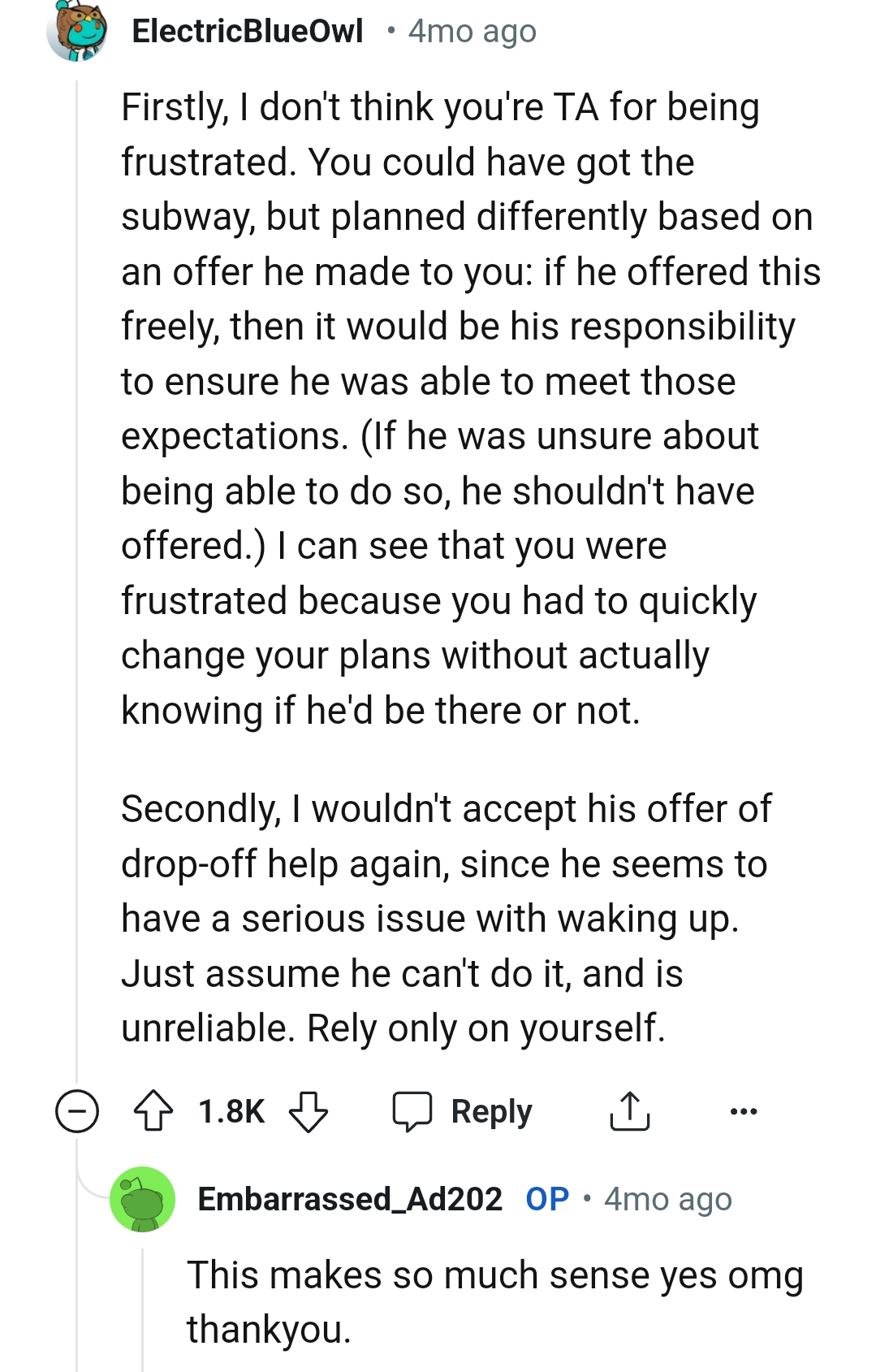Open Embarrassed_Ad202's green Snoo avatar
The height and width of the screenshot is (1372, 876).
(142, 1198)
